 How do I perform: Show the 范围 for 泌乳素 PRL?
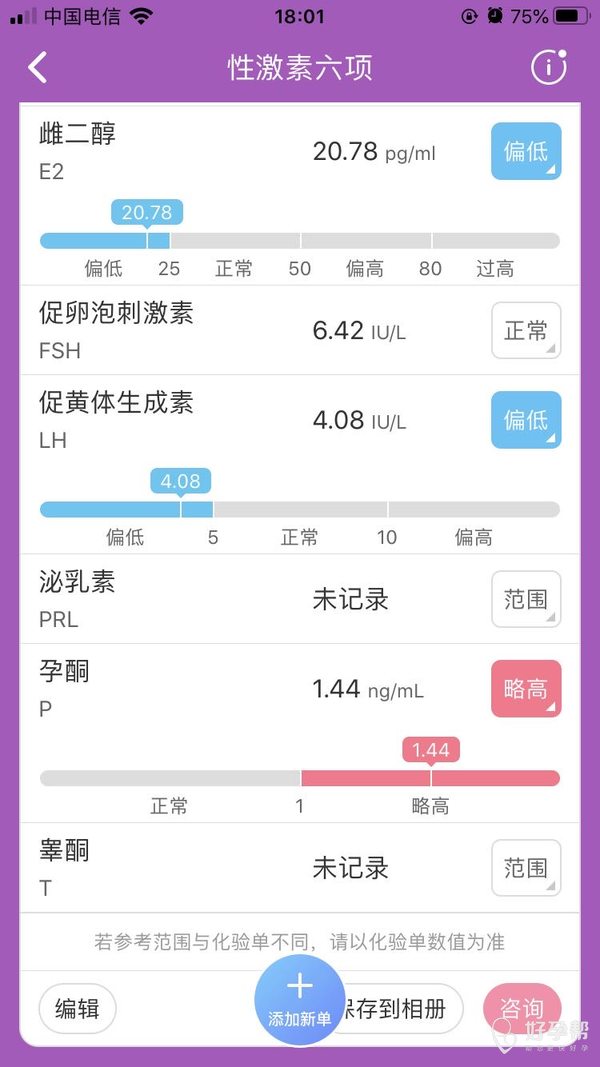point(526,599)
